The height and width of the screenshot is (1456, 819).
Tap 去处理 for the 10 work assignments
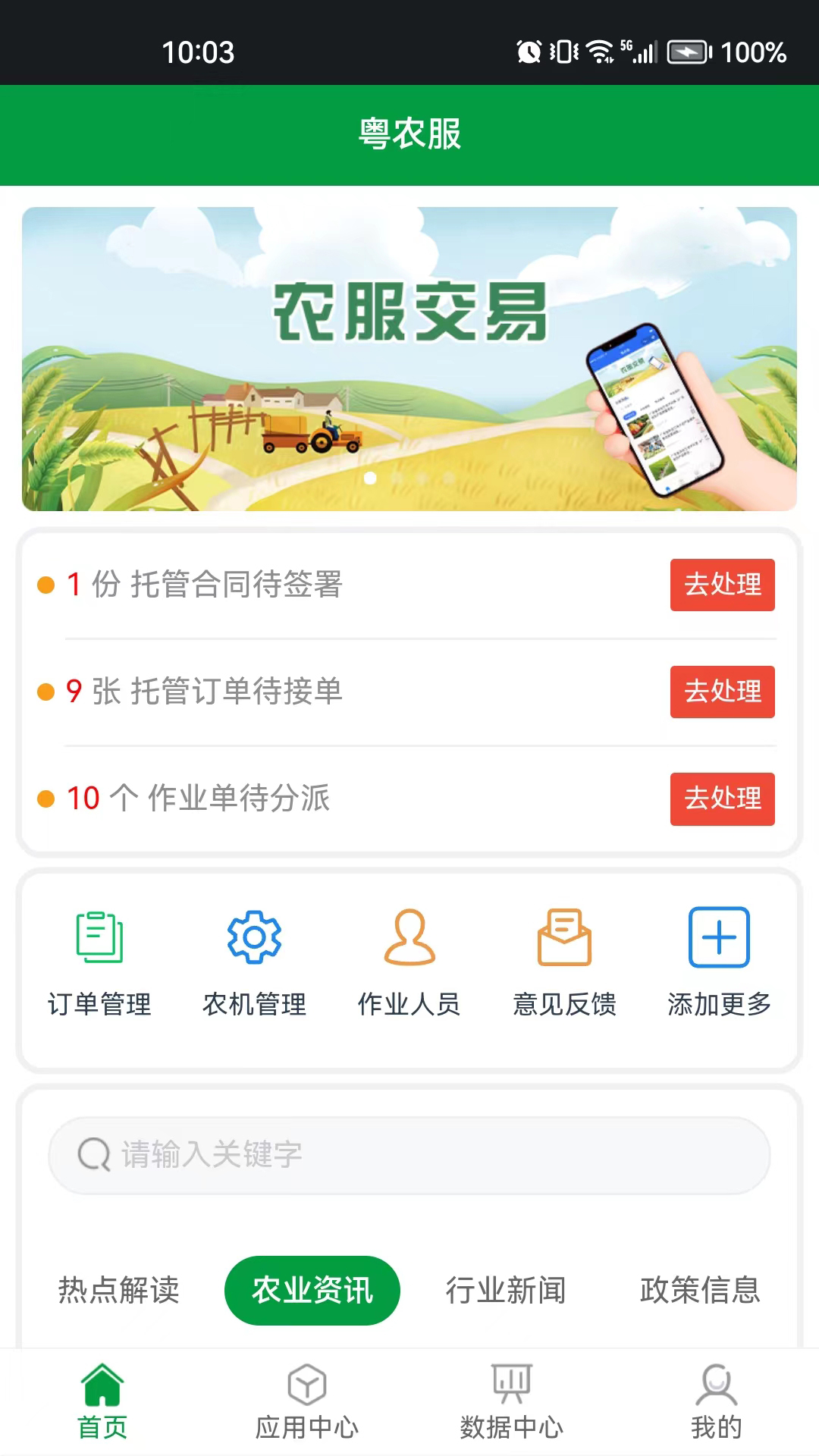click(x=722, y=799)
